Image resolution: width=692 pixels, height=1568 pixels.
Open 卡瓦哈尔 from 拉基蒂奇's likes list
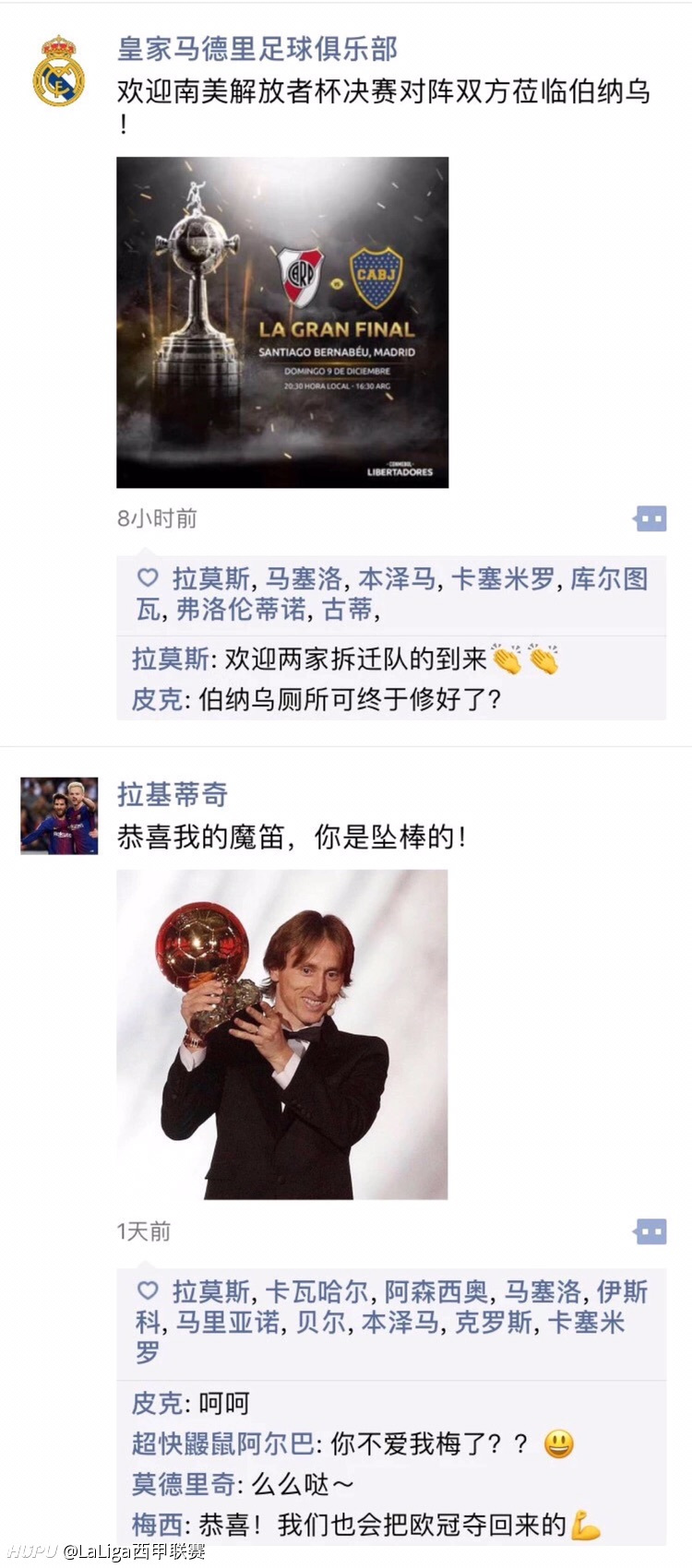pos(316,1291)
